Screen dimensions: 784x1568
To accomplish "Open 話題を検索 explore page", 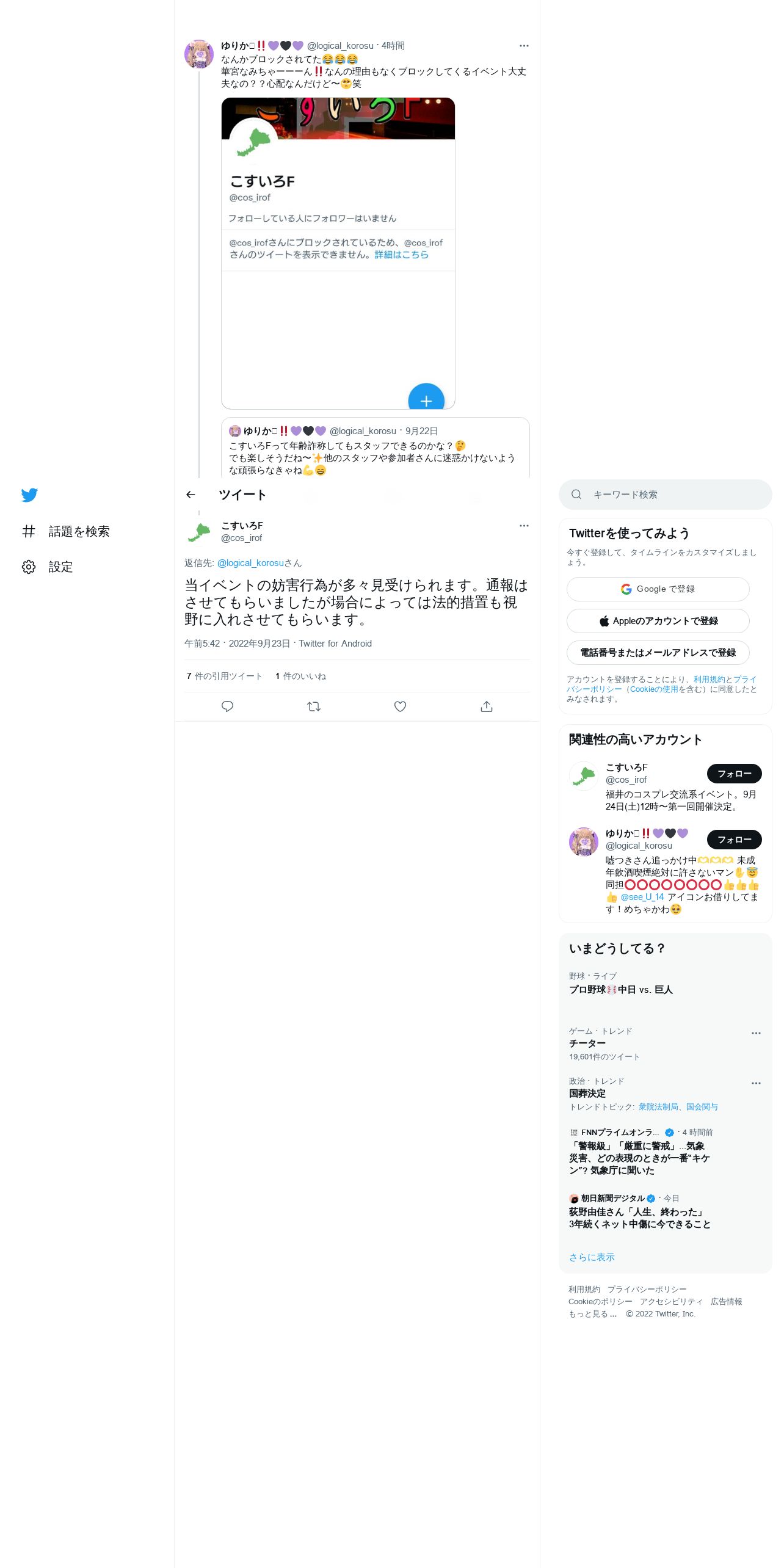I will pyautogui.click(x=66, y=531).
